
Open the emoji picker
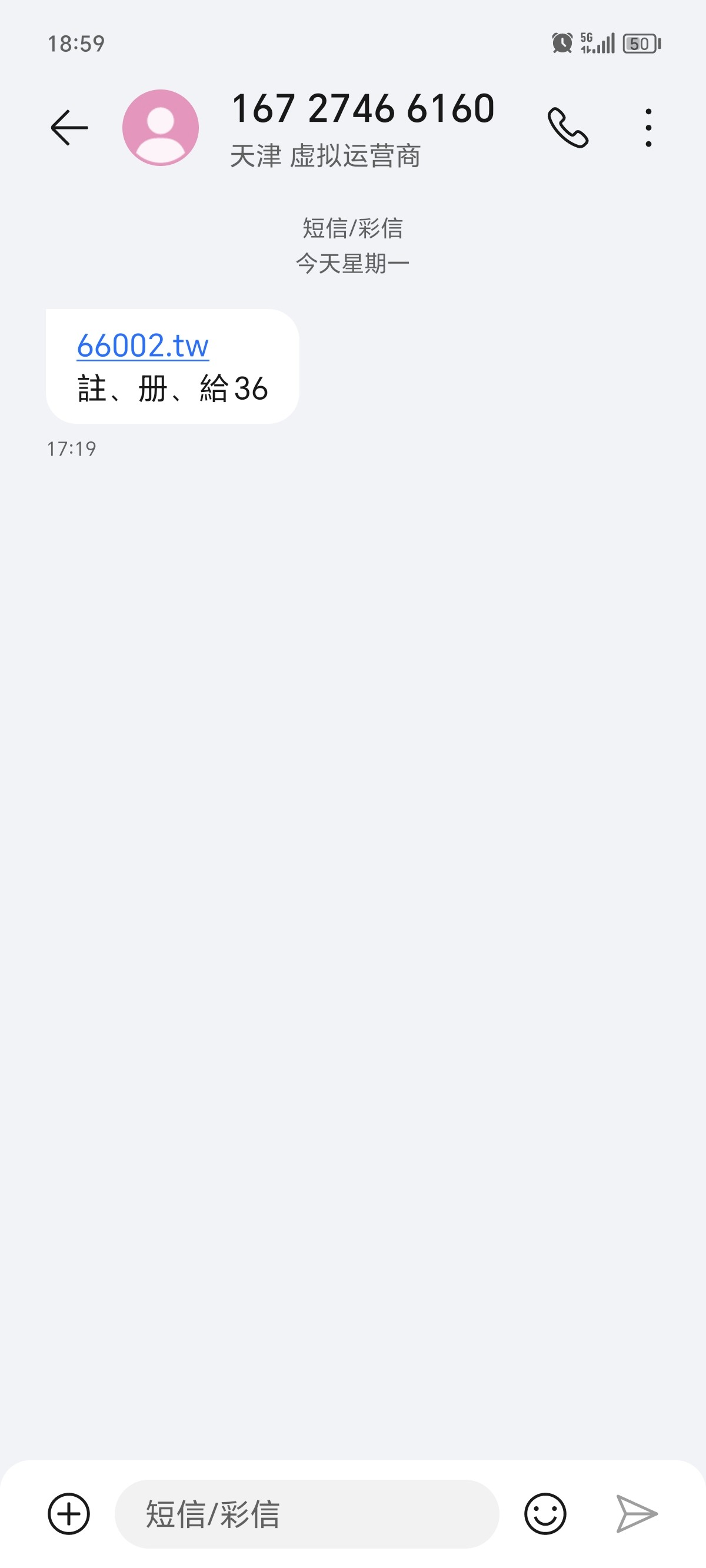(545, 1514)
